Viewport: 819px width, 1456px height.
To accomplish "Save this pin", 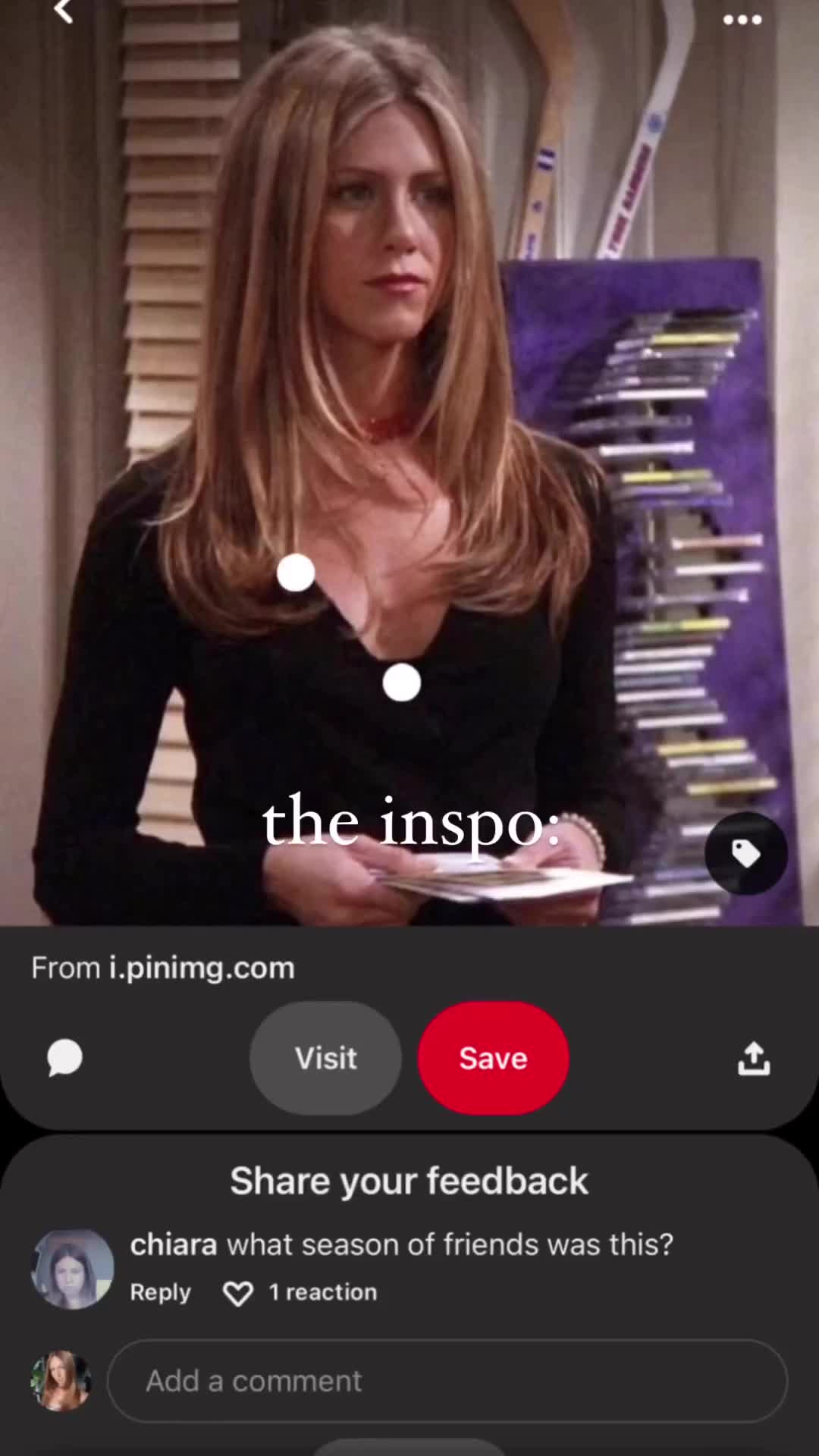I will click(x=493, y=1058).
